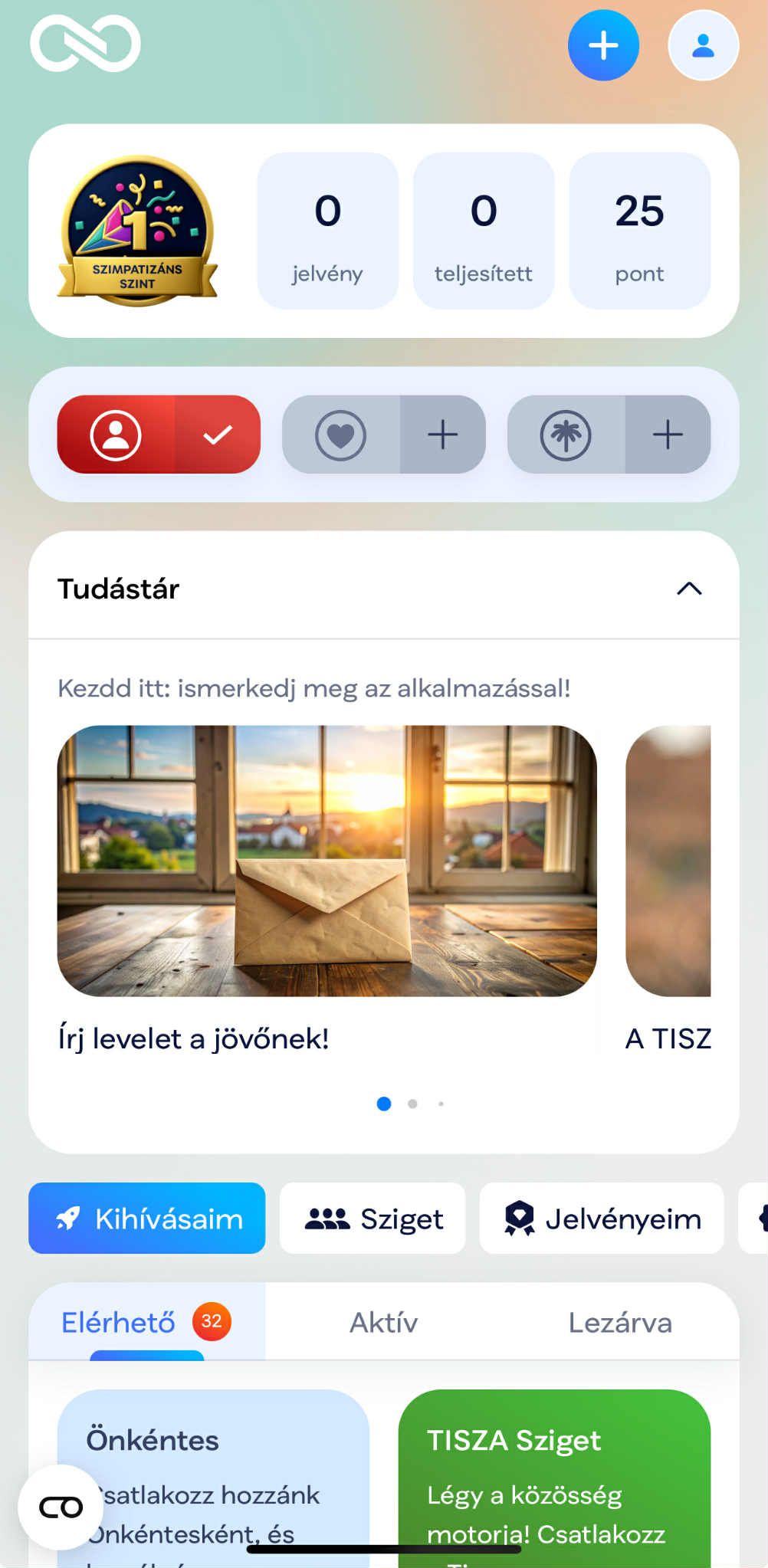Image resolution: width=768 pixels, height=1568 pixels.
Task: Select the Kihívásaim chip
Action: coord(147,1219)
